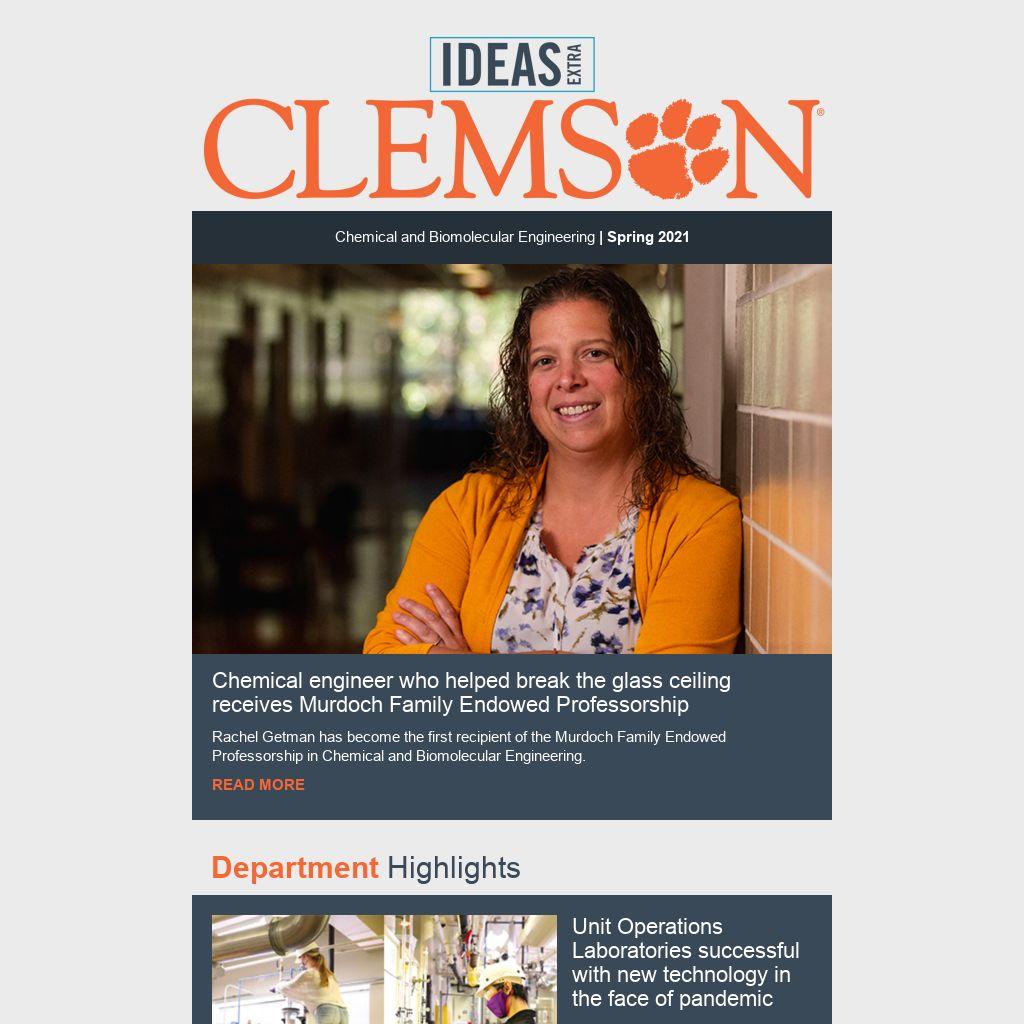
Task: Open the Unit Operations Laboratories article photo
Action: (384, 968)
